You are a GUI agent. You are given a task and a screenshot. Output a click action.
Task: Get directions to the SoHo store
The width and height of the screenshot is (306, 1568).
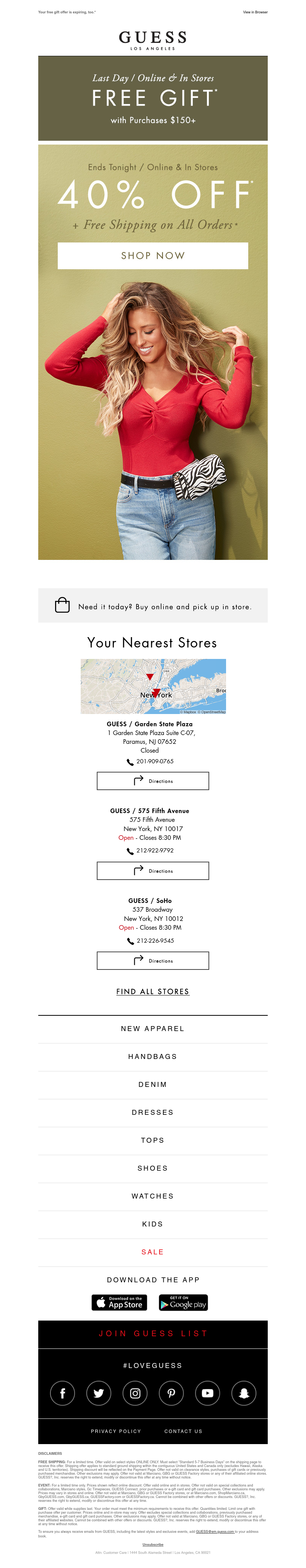point(153,961)
